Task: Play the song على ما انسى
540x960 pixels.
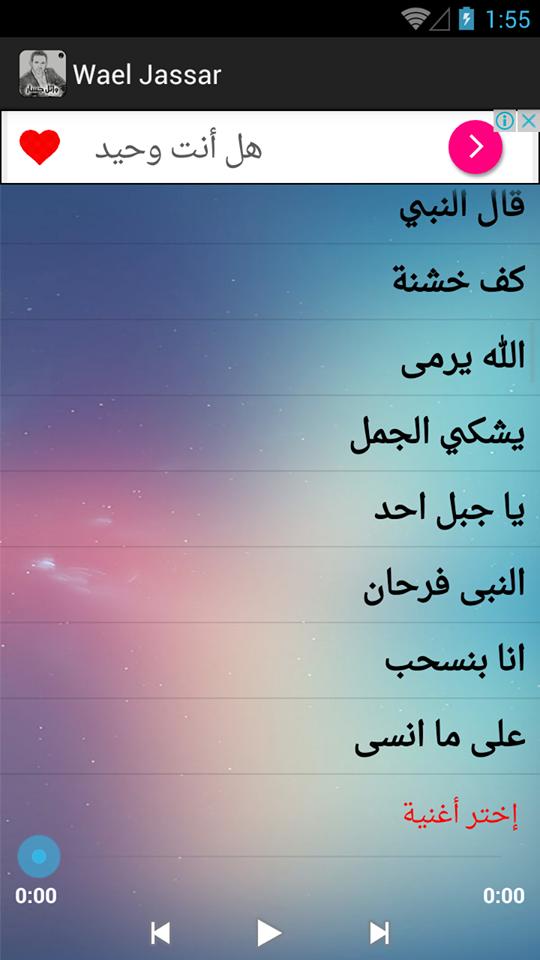Action: pyautogui.click(x=270, y=737)
